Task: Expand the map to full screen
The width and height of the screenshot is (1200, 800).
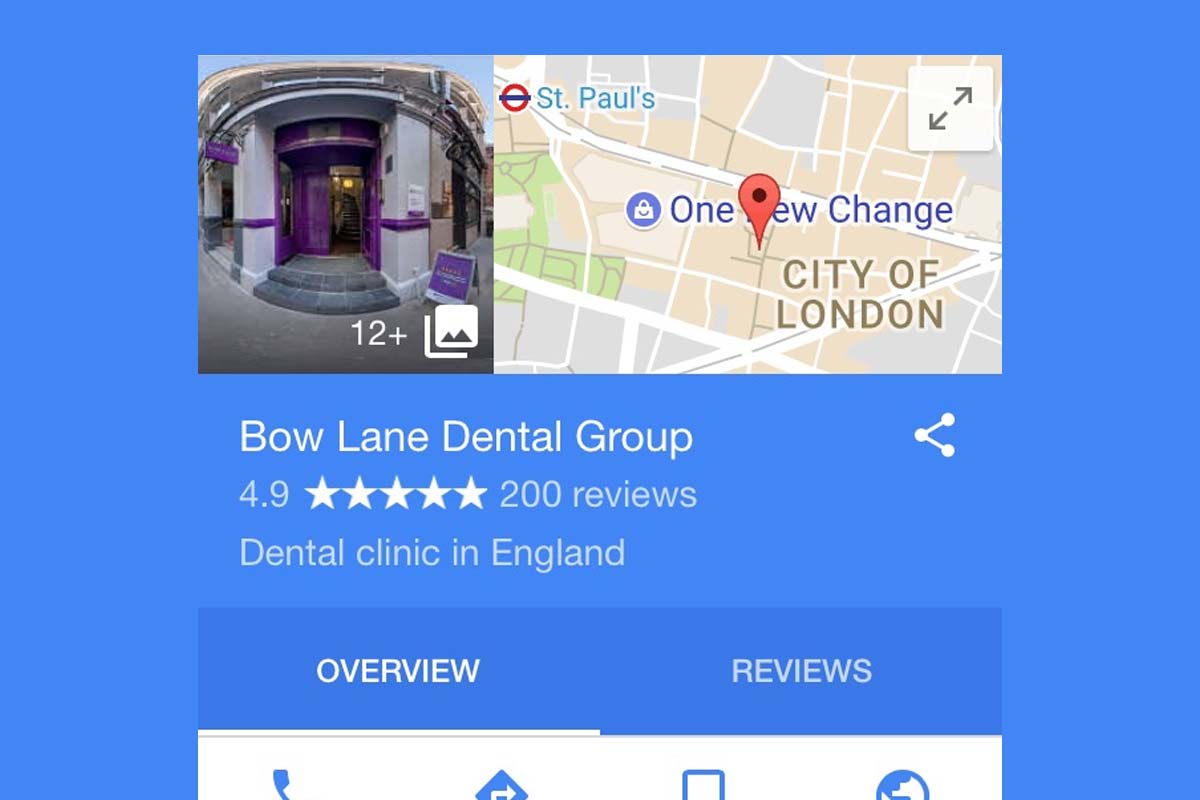Action: 950,109
